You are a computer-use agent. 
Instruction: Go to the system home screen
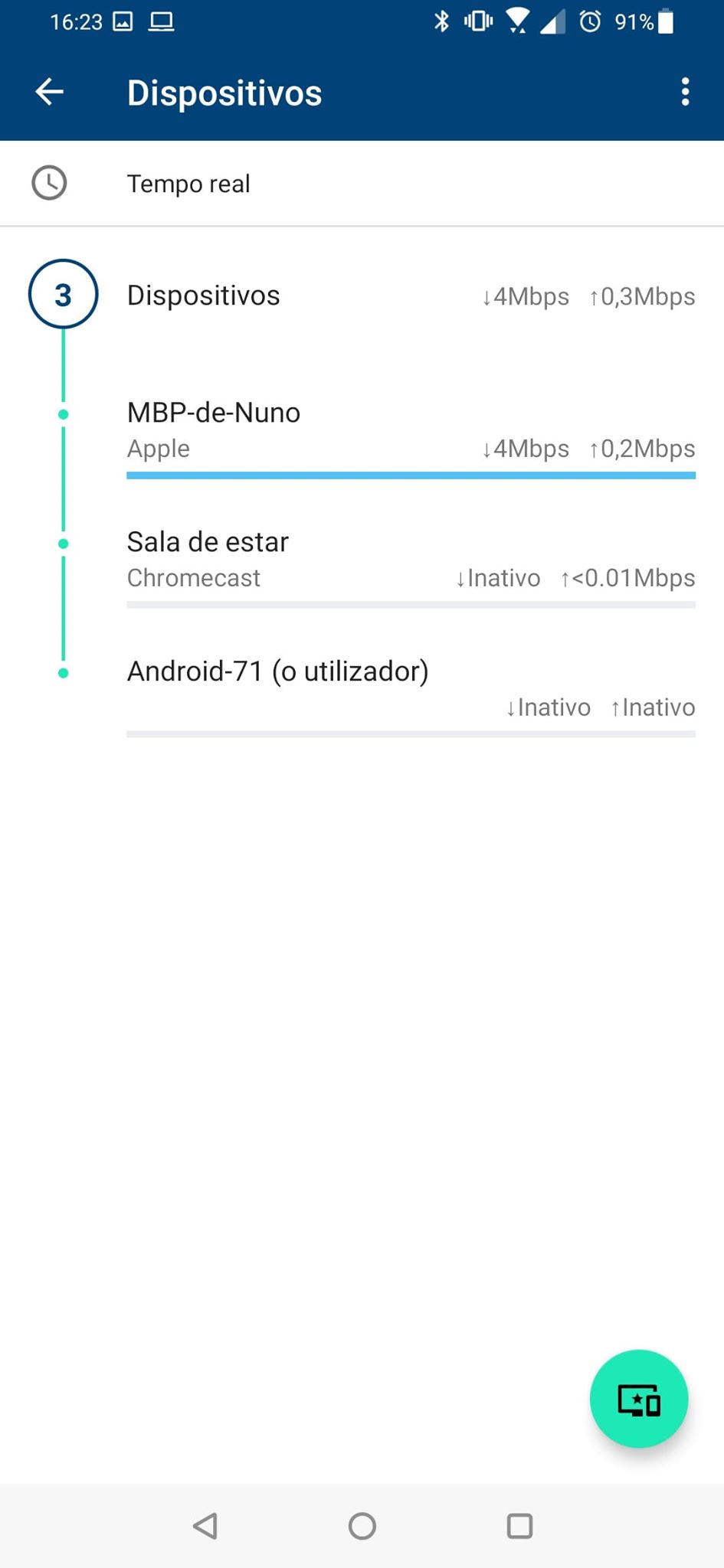tap(362, 1526)
